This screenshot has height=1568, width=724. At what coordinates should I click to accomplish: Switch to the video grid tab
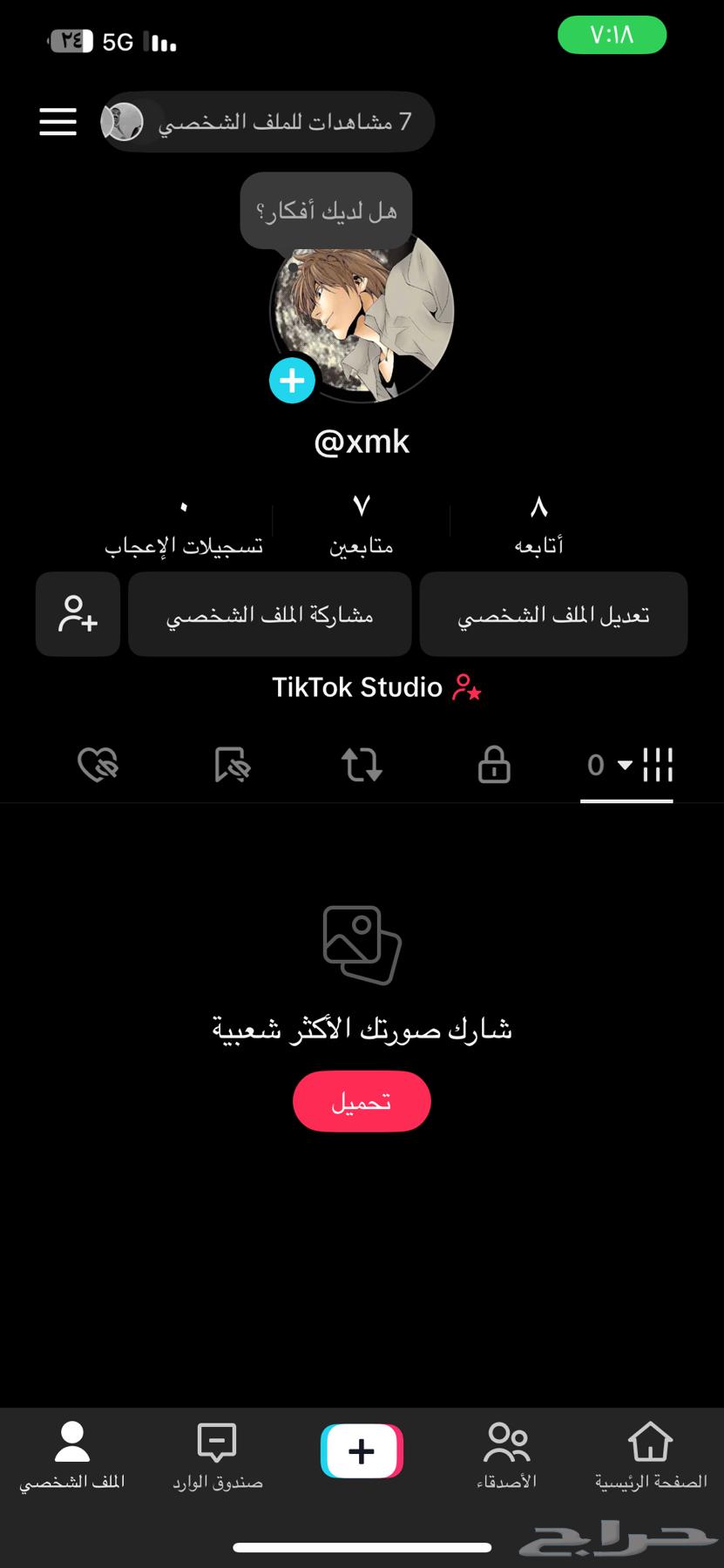658,765
